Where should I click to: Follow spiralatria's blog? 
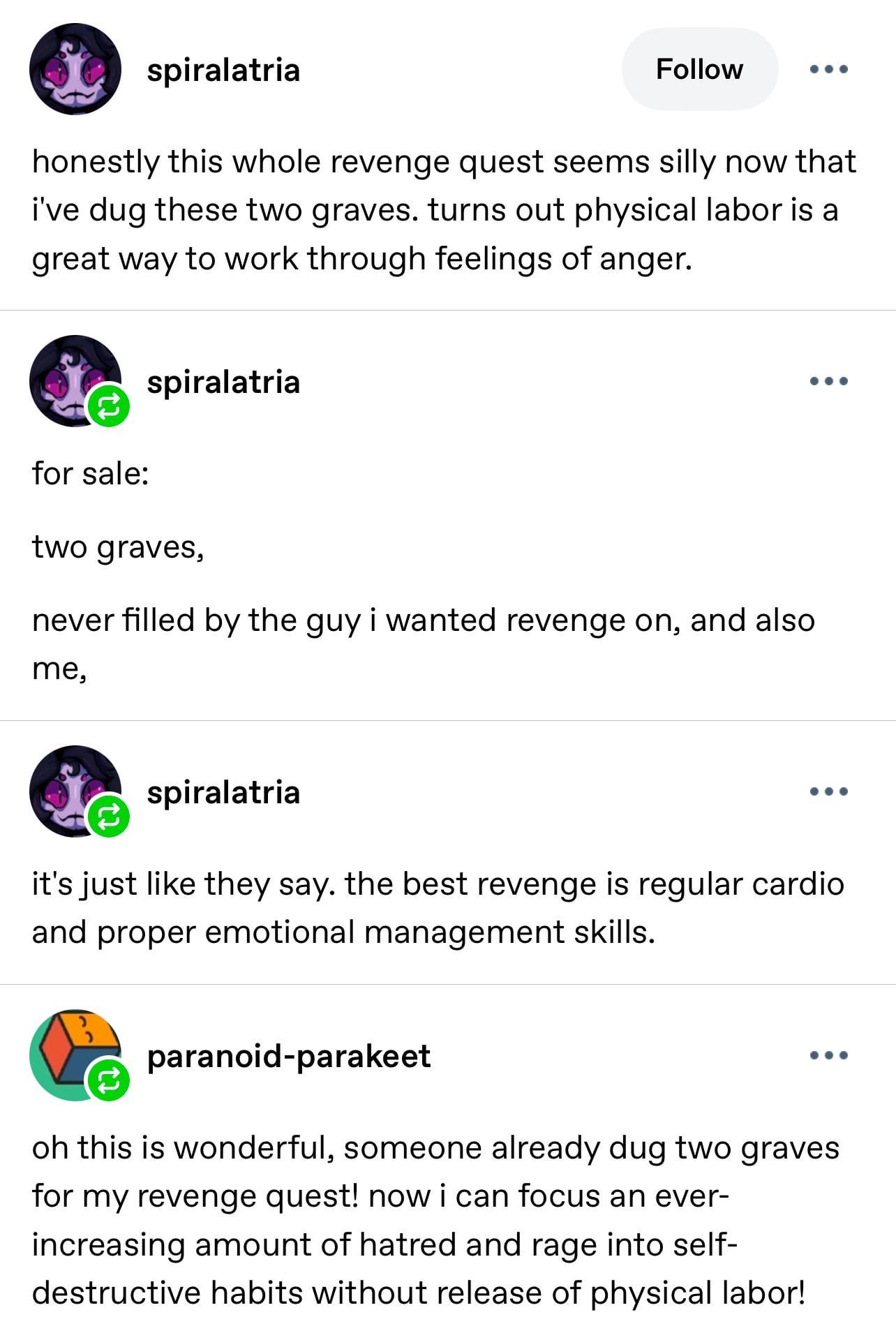coord(699,69)
